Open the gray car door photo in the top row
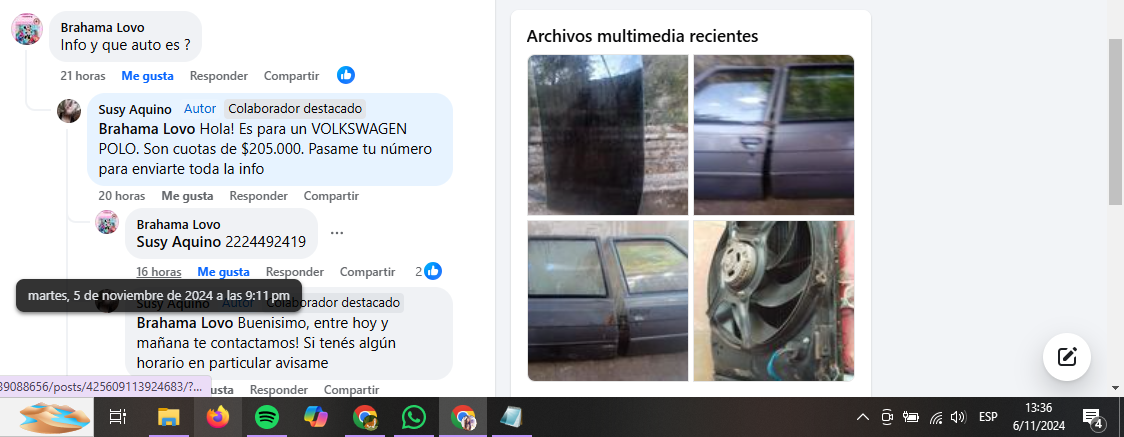Screen dimensions: 1124x437 [x=773, y=135]
